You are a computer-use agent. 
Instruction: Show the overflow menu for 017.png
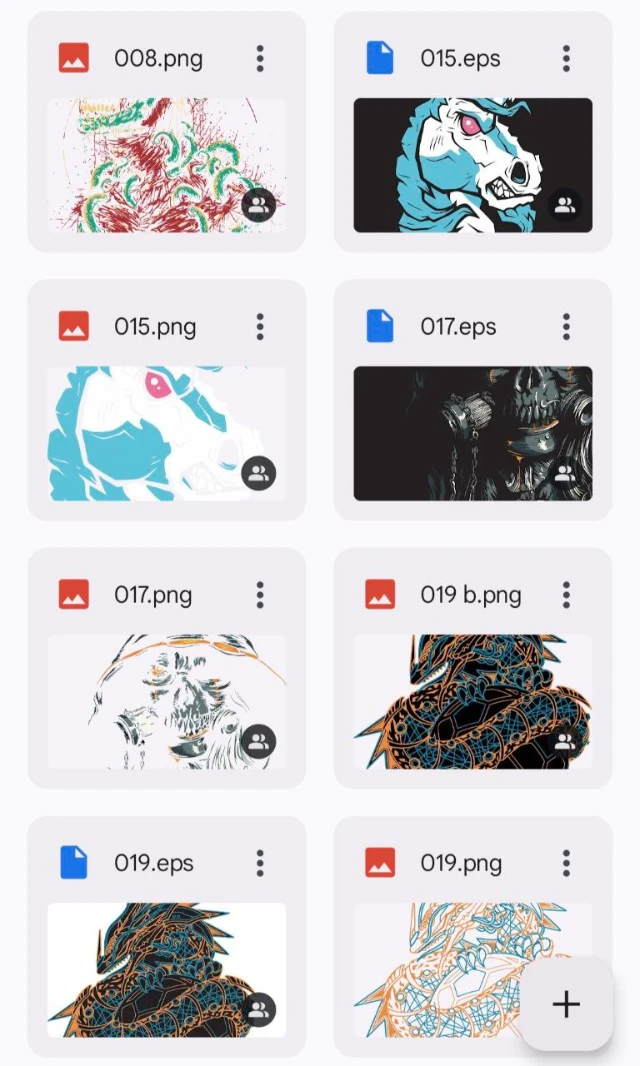click(260, 595)
